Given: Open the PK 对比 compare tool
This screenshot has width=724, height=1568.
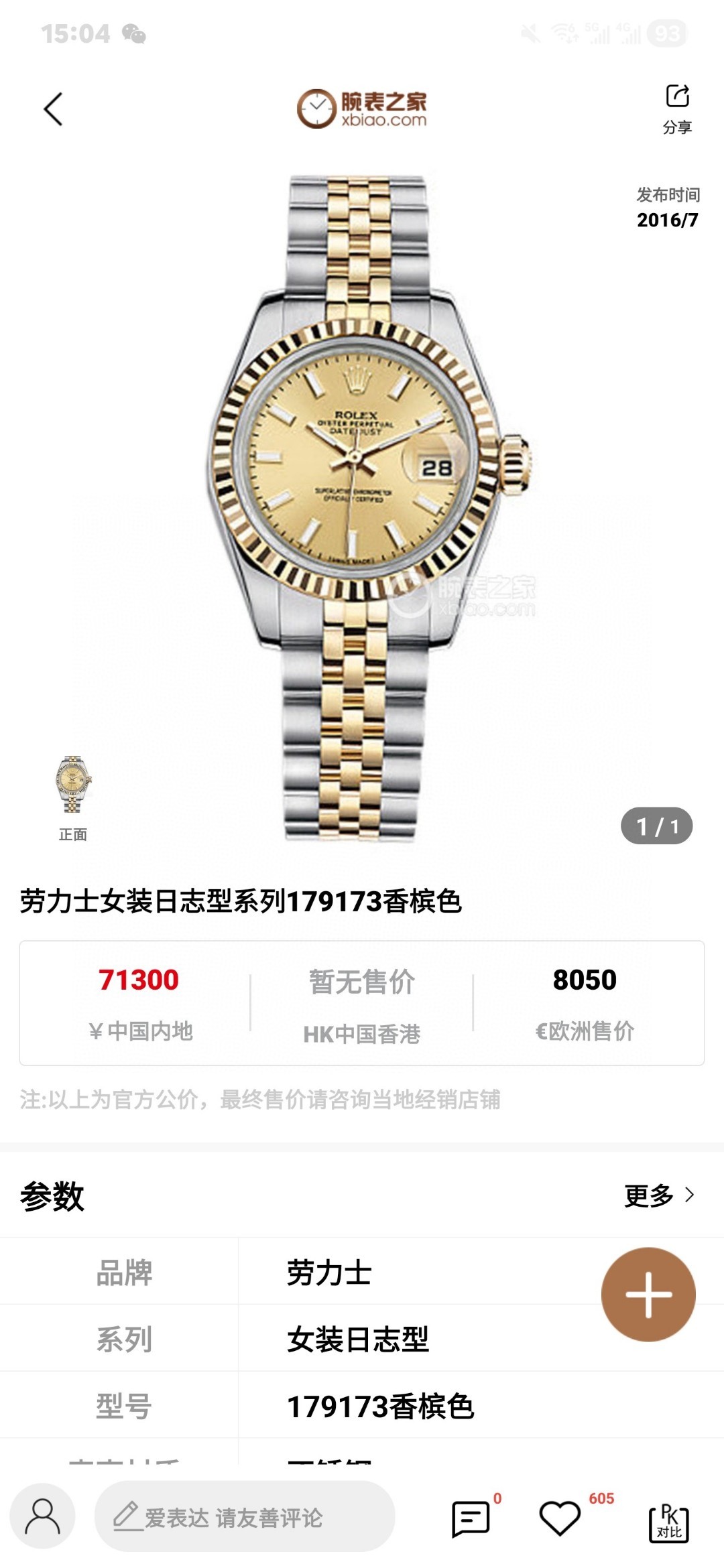Looking at the screenshot, I should [x=668, y=1522].
